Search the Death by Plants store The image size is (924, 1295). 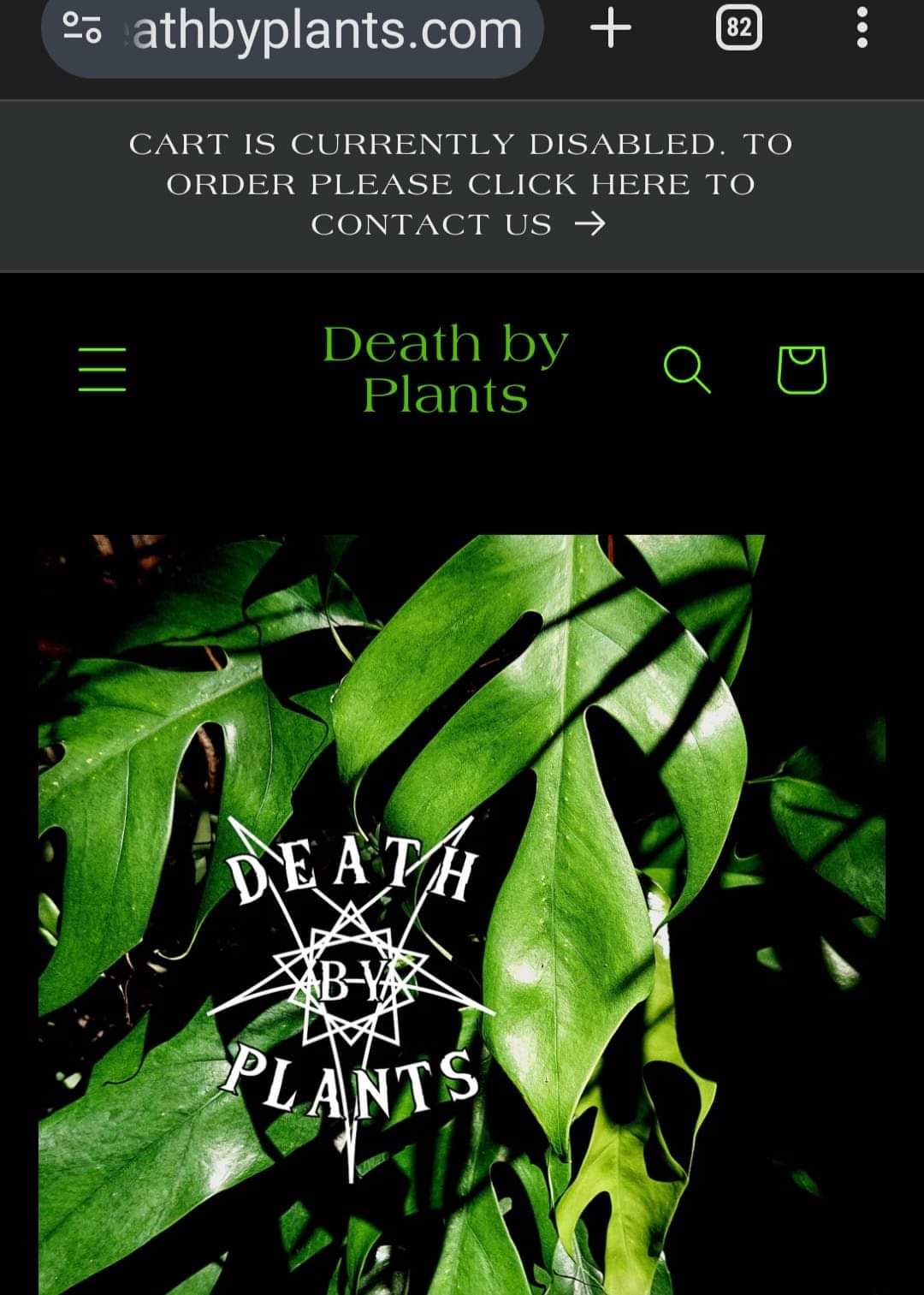[686, 370]
